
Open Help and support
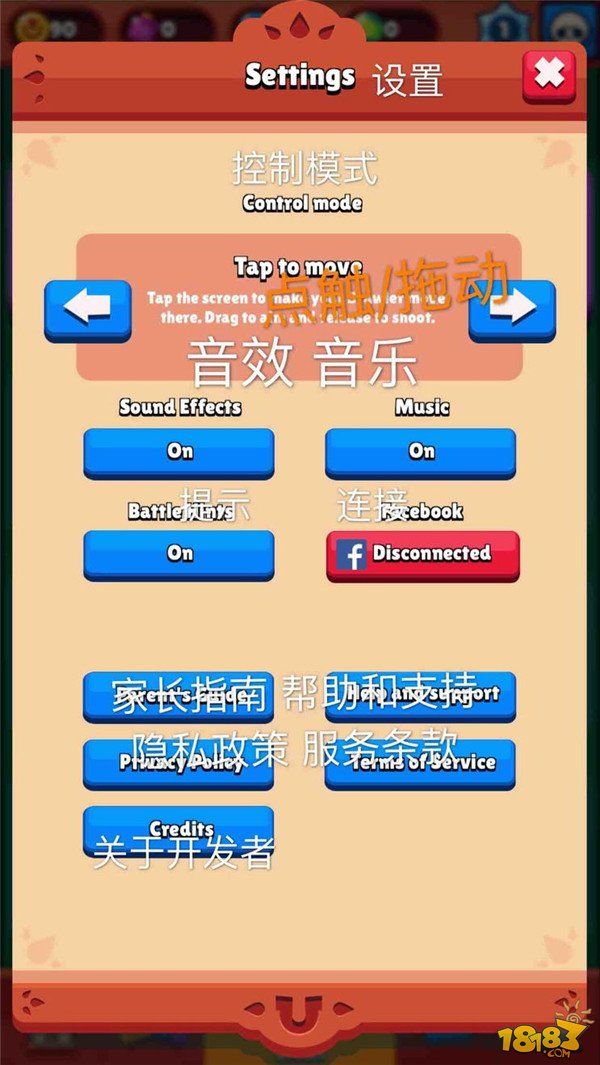click(x=421, y=697)
